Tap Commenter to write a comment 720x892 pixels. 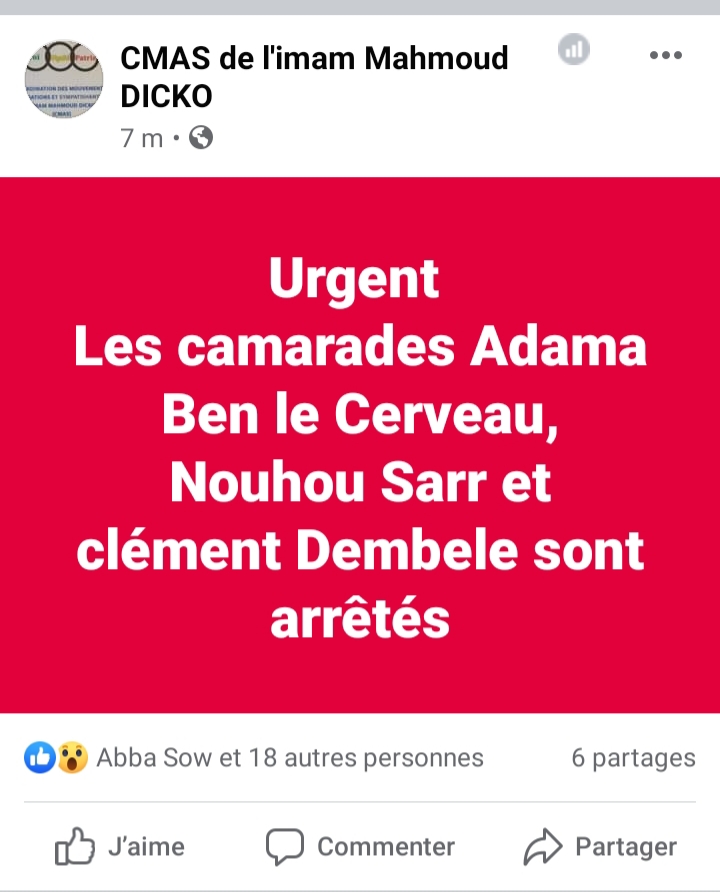click(x=360, y=847)
